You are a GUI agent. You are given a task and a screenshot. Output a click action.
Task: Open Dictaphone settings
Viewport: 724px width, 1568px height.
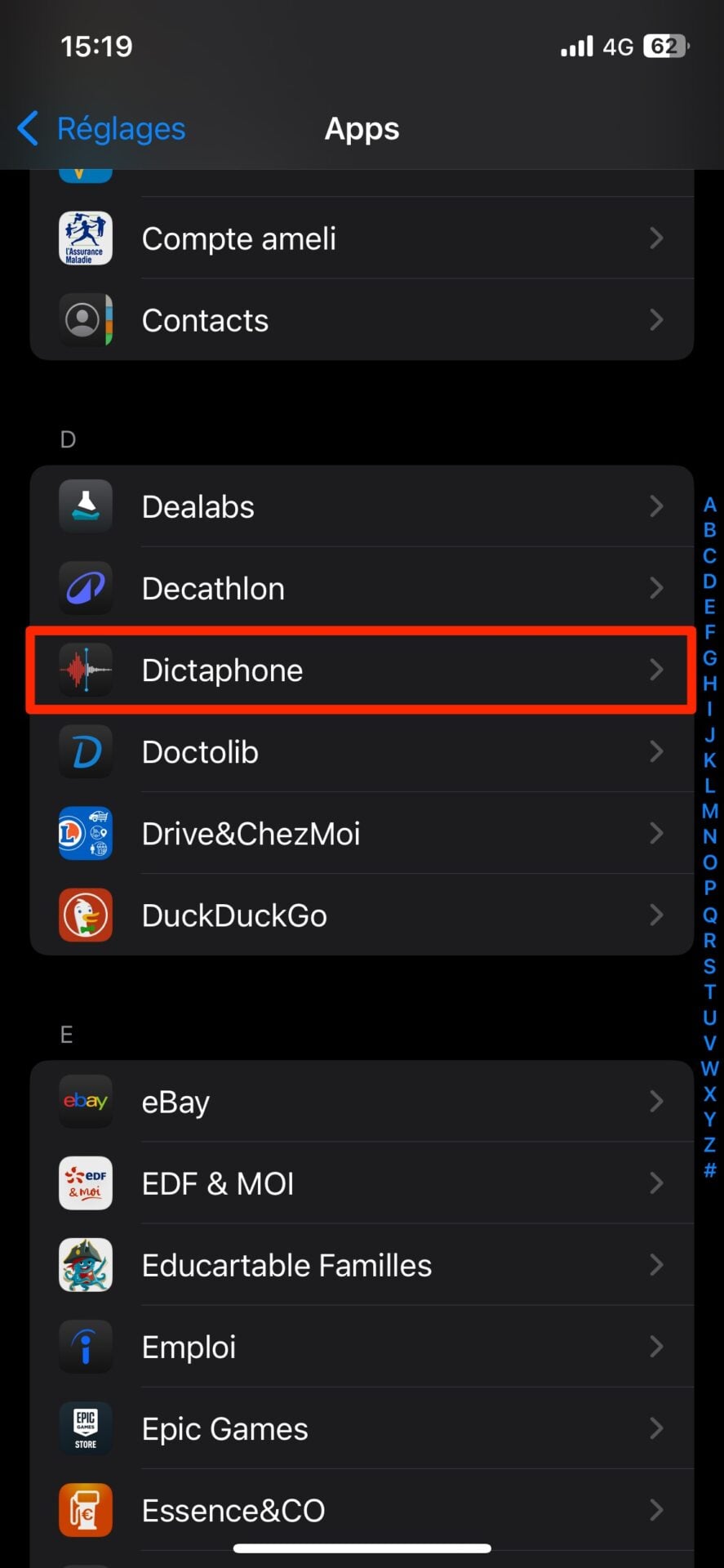click(361, 670)
